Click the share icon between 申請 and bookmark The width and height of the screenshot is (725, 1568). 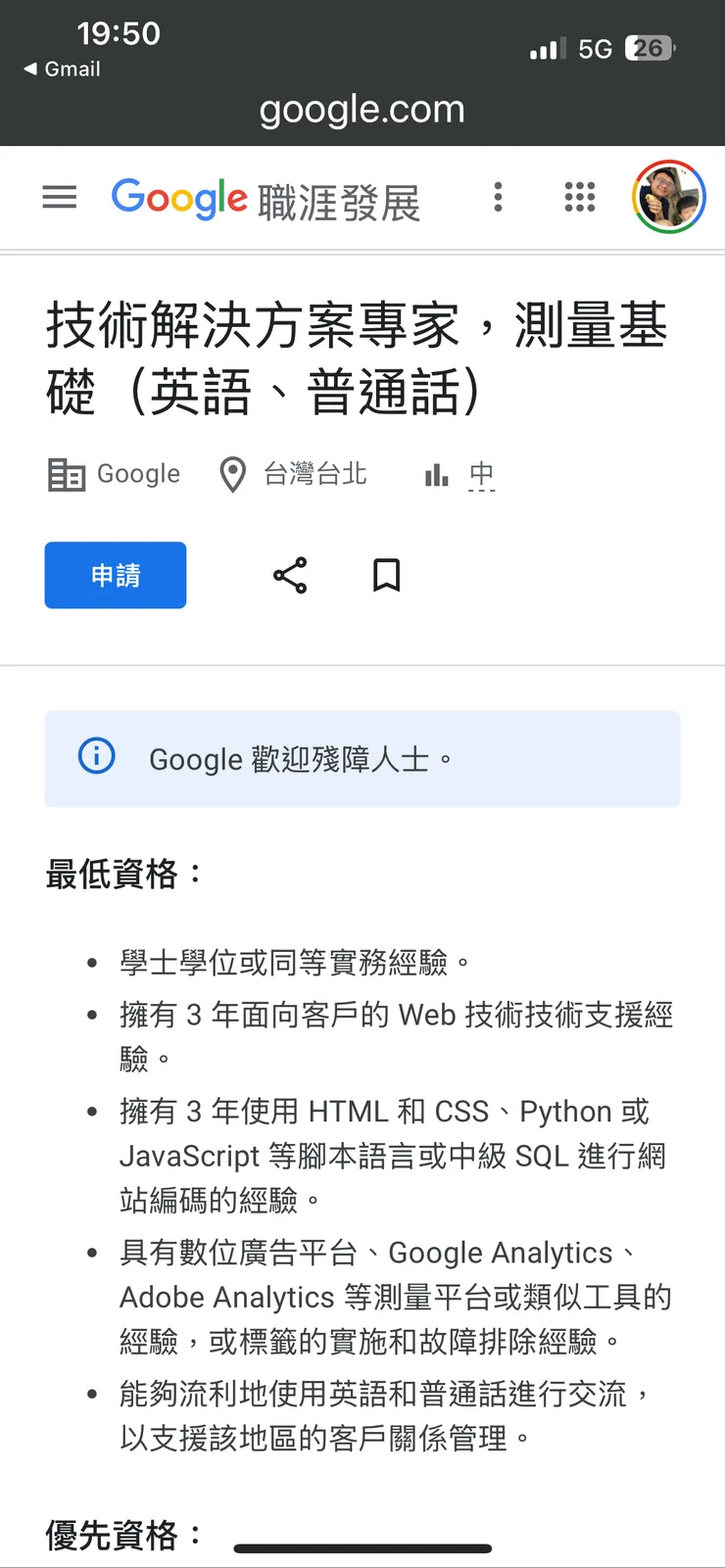pos(290,575)
